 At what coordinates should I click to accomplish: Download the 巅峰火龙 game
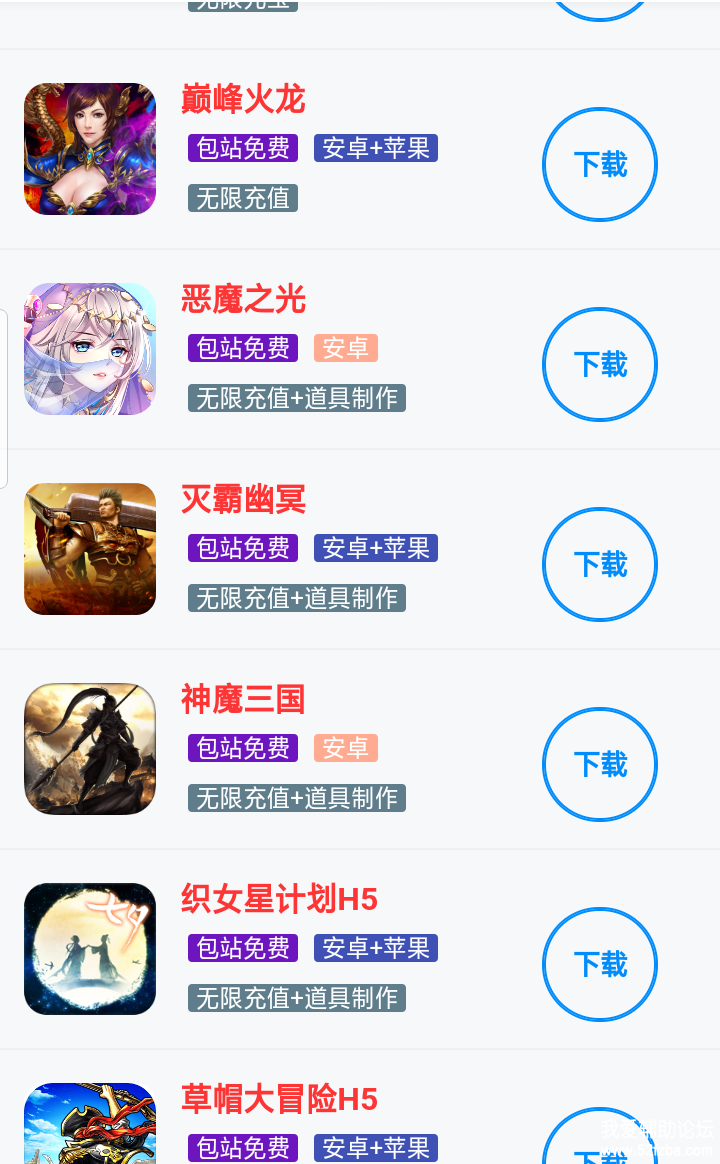pyautogui.click(x=600, y=164)
